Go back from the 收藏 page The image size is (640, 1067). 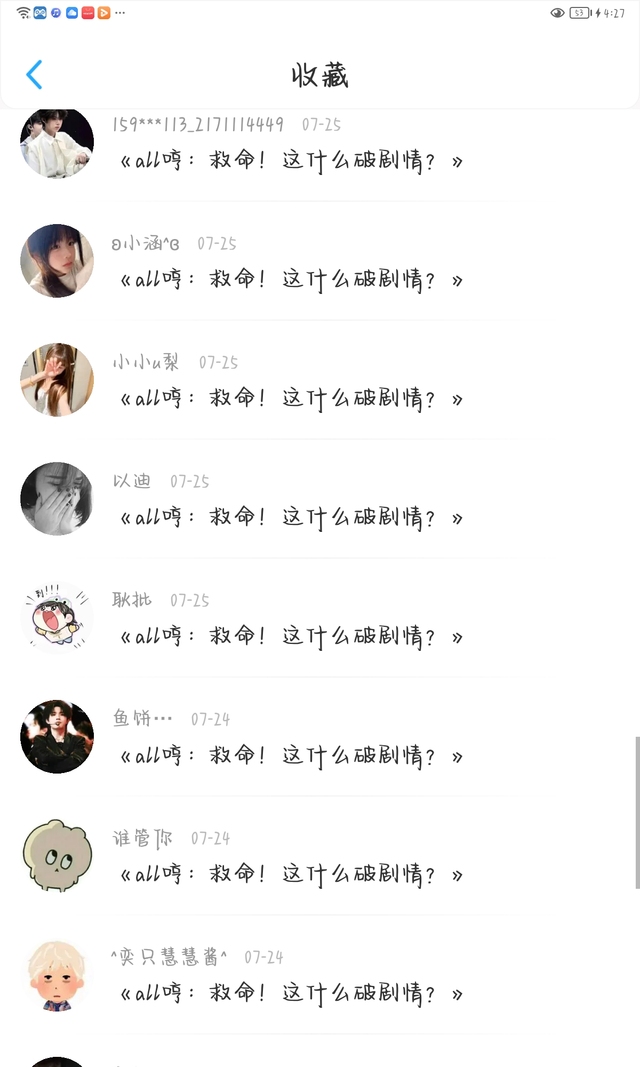35,75
